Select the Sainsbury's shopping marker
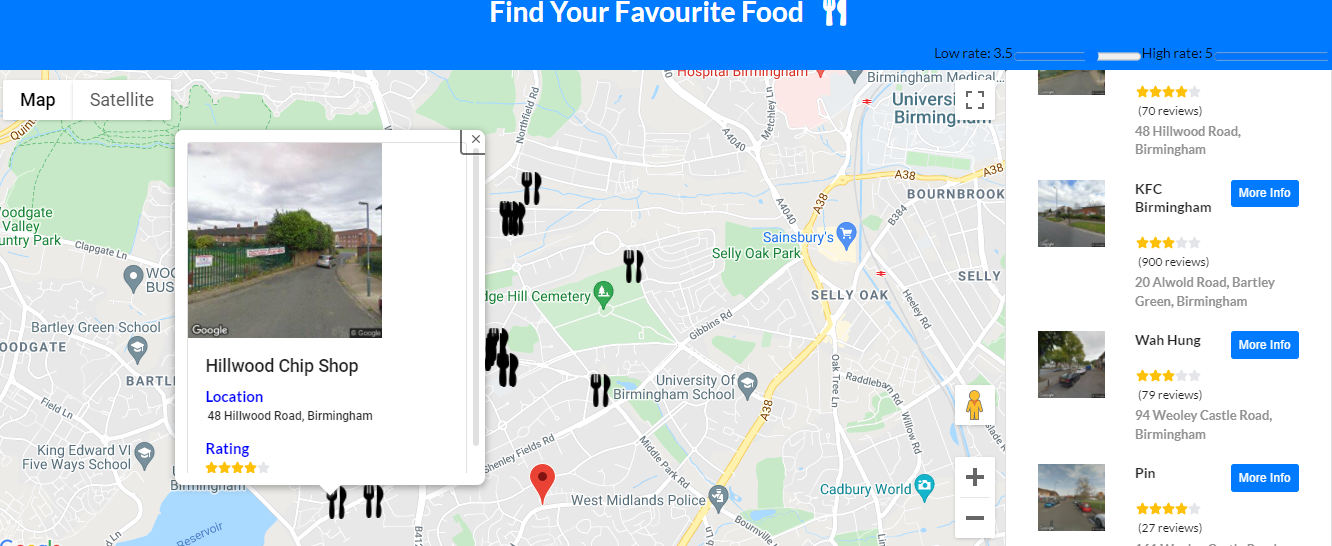 pyautogui.click(x=847, y=237)
